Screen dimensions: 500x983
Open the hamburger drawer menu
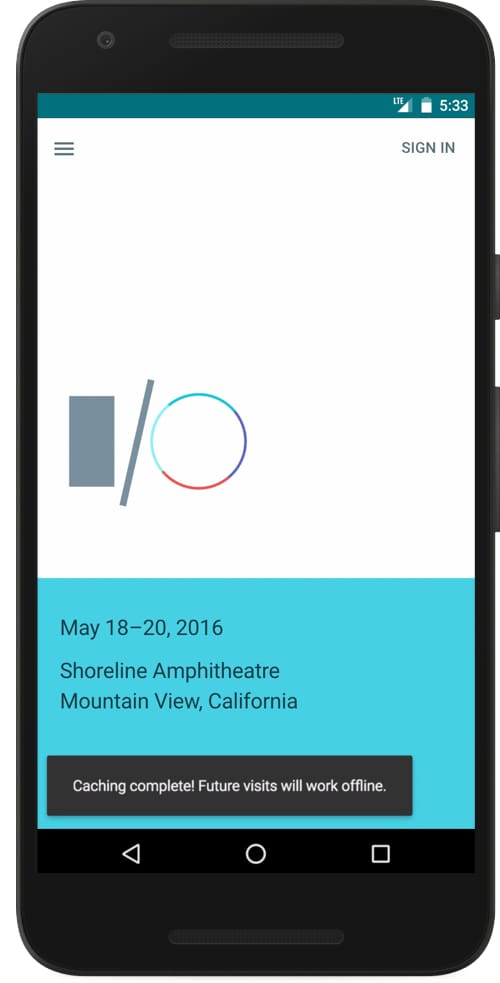(x=64, y=149)
